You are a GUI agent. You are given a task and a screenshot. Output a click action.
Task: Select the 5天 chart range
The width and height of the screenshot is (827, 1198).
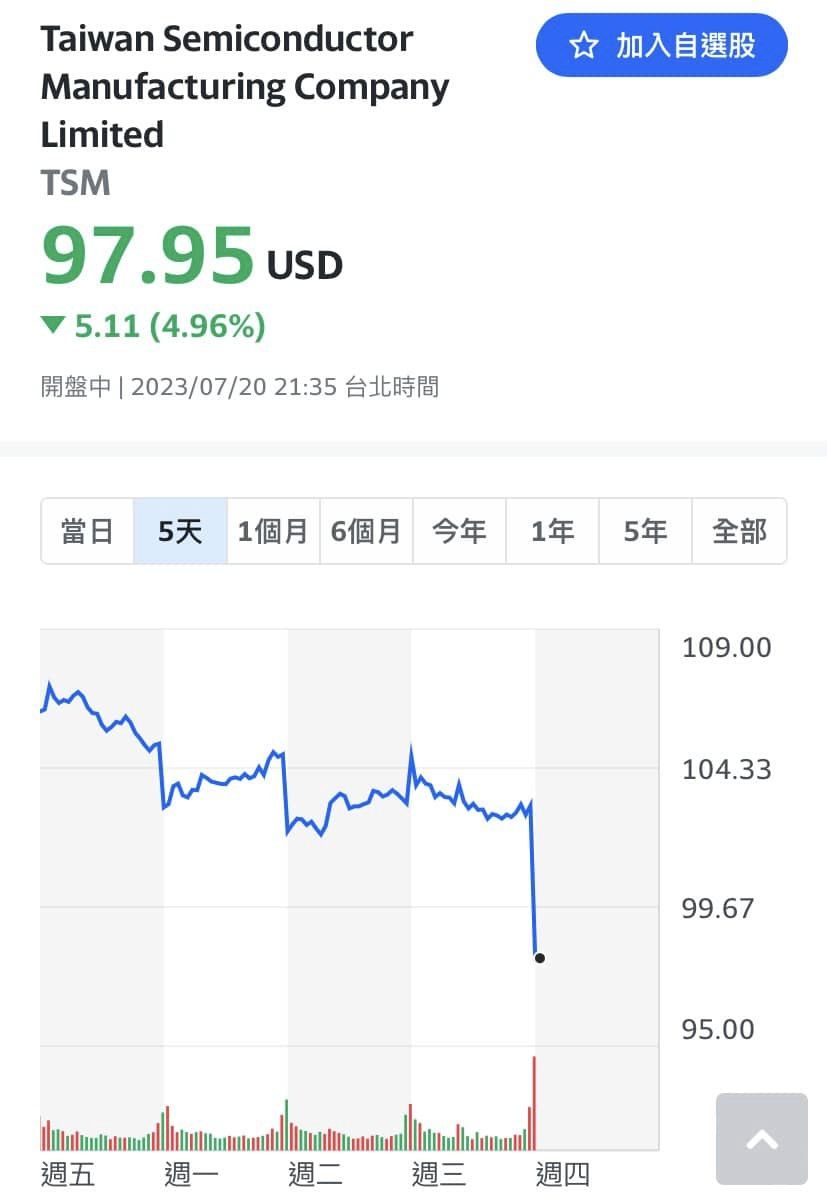pyautogui.click(x=180, y=531)
